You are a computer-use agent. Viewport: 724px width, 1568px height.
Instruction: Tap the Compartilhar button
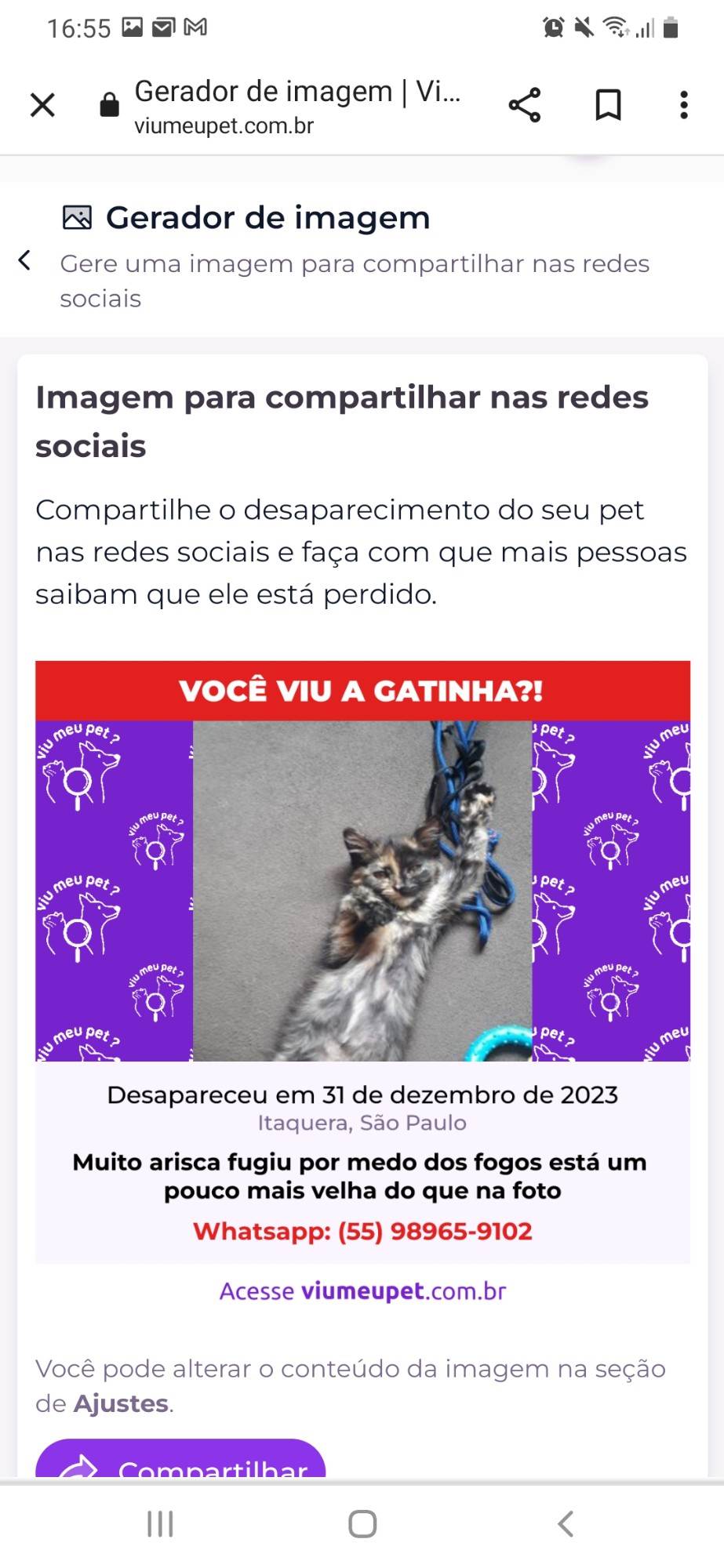[x=180, y=1460]
